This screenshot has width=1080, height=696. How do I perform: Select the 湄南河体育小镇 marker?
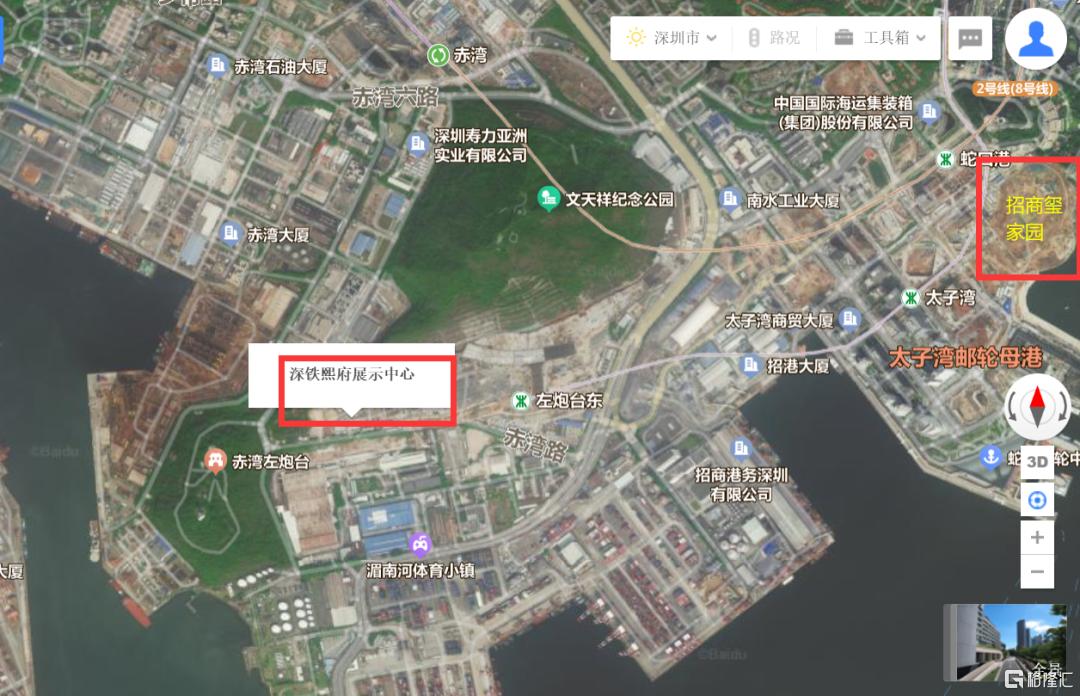point(419,545)
